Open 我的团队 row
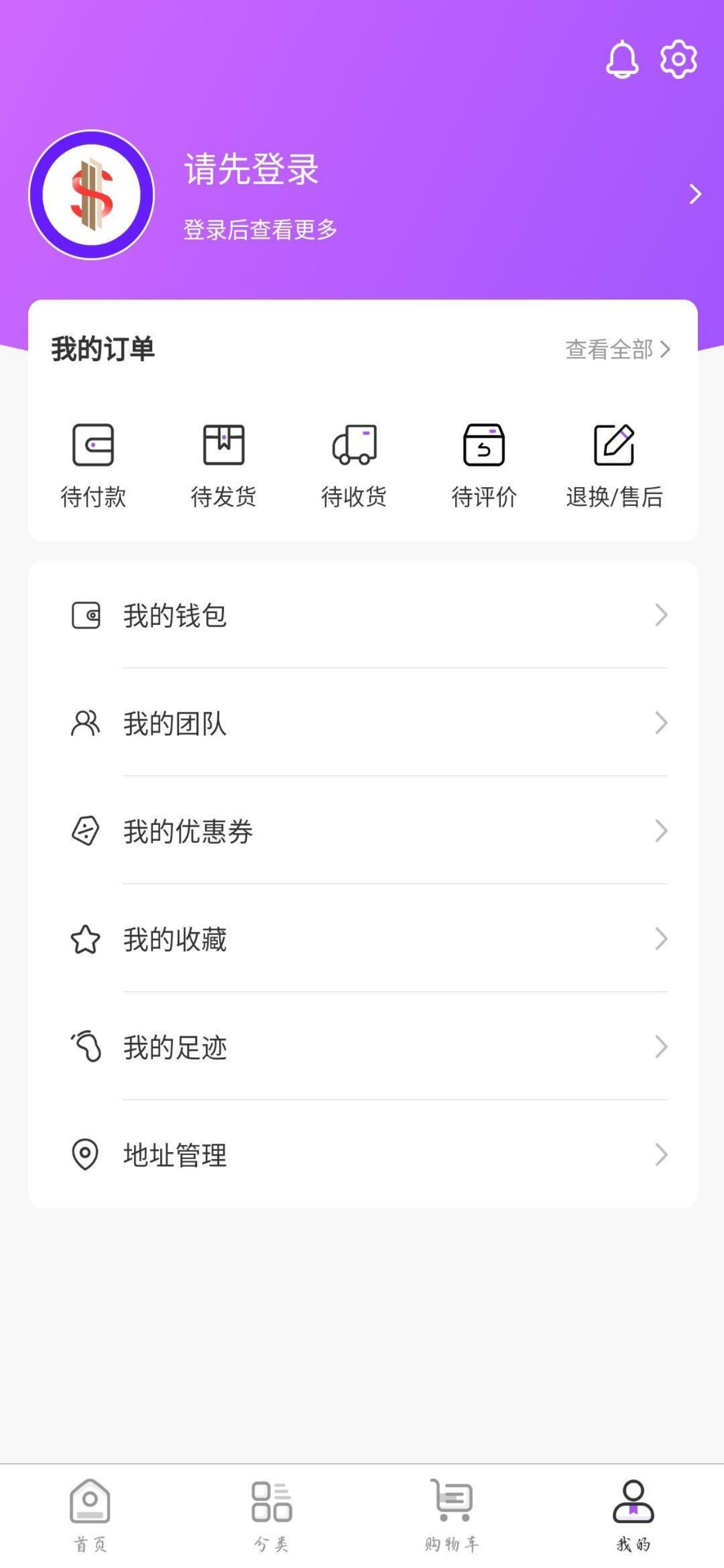 coord(363,723)
